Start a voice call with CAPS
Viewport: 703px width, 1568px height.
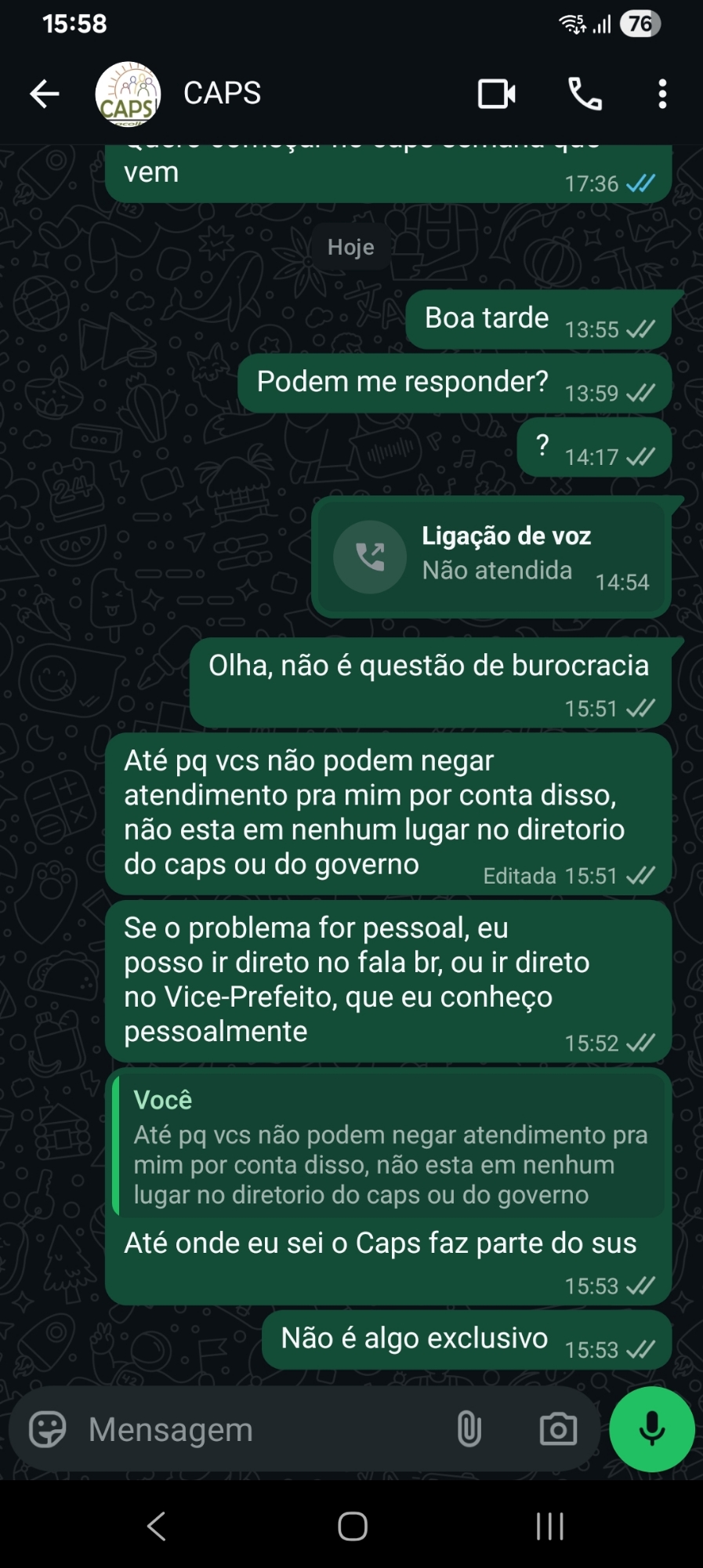pyautogui.click(x=585, y=94)
